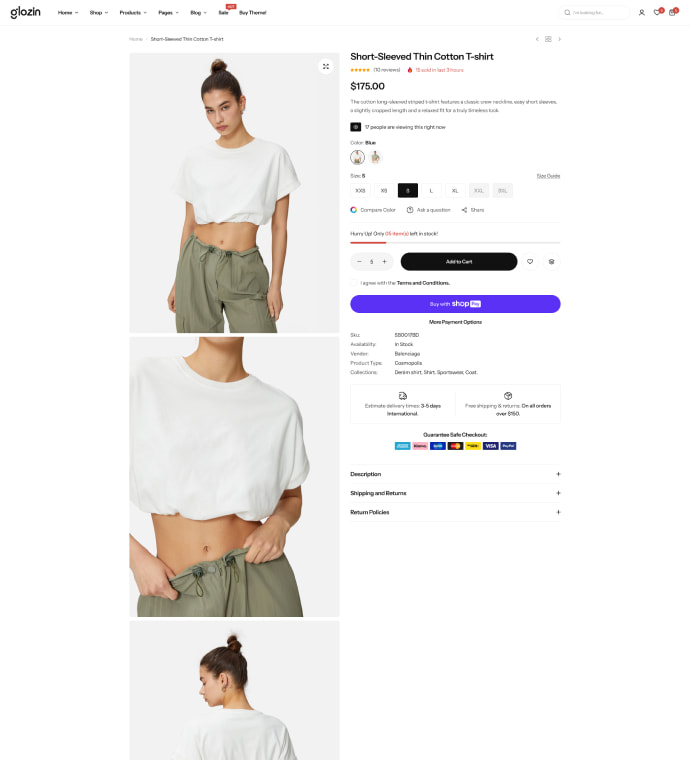The height and width of the screenshot is (760, 690).
Task: Decrease quantity with the minus button
Action: 359,261
